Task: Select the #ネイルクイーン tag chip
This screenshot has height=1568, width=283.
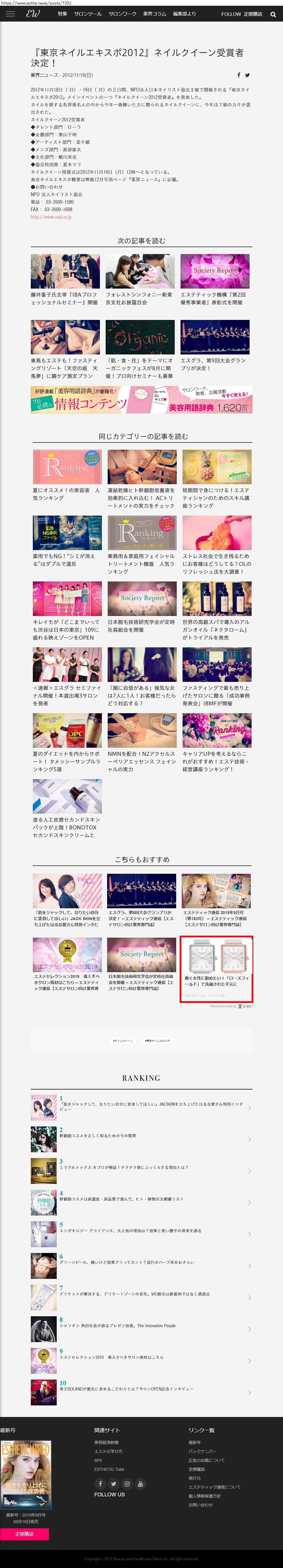Action: point(122,1040)
